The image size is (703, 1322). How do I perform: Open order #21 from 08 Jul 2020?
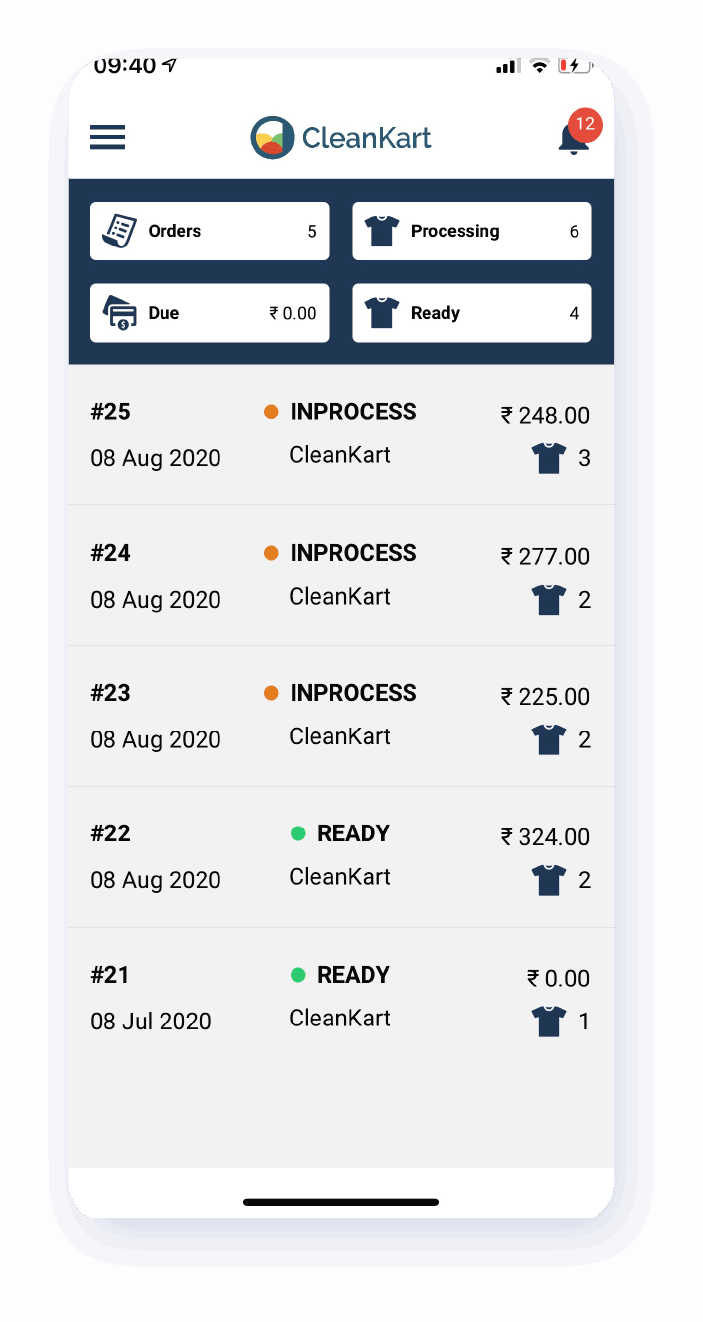tap(340, 997)
